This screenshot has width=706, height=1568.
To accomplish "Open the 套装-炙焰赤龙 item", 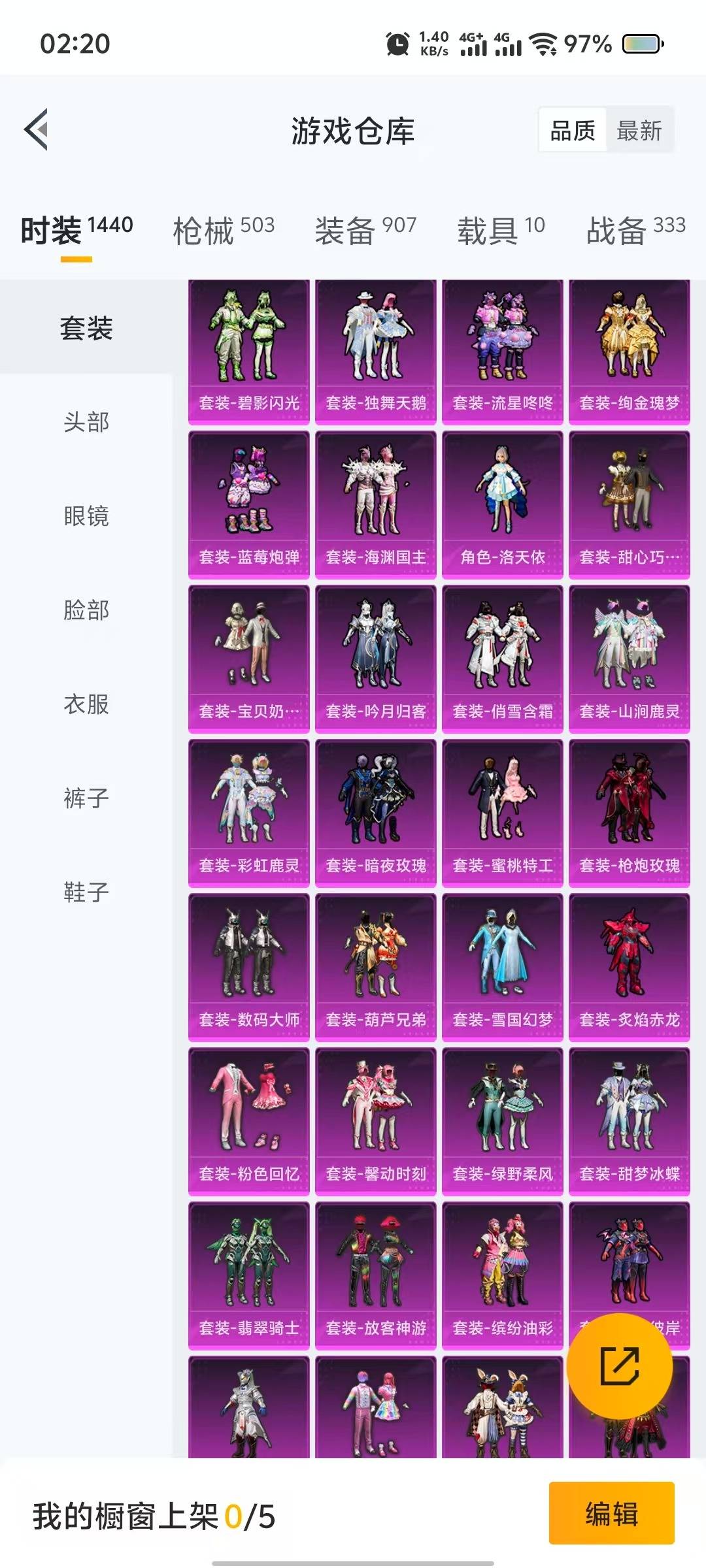I will tap(630, 968).
